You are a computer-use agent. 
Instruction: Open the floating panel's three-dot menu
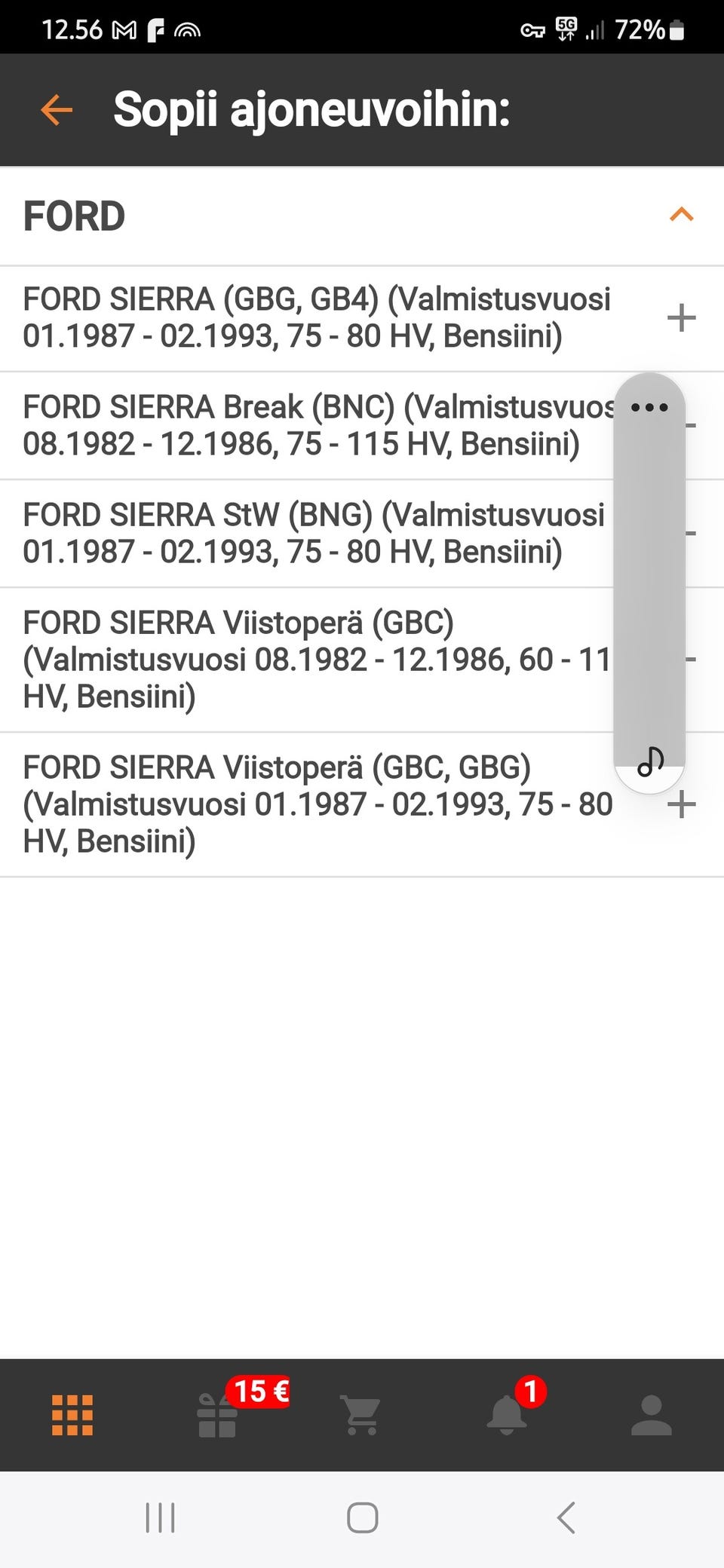649,408
